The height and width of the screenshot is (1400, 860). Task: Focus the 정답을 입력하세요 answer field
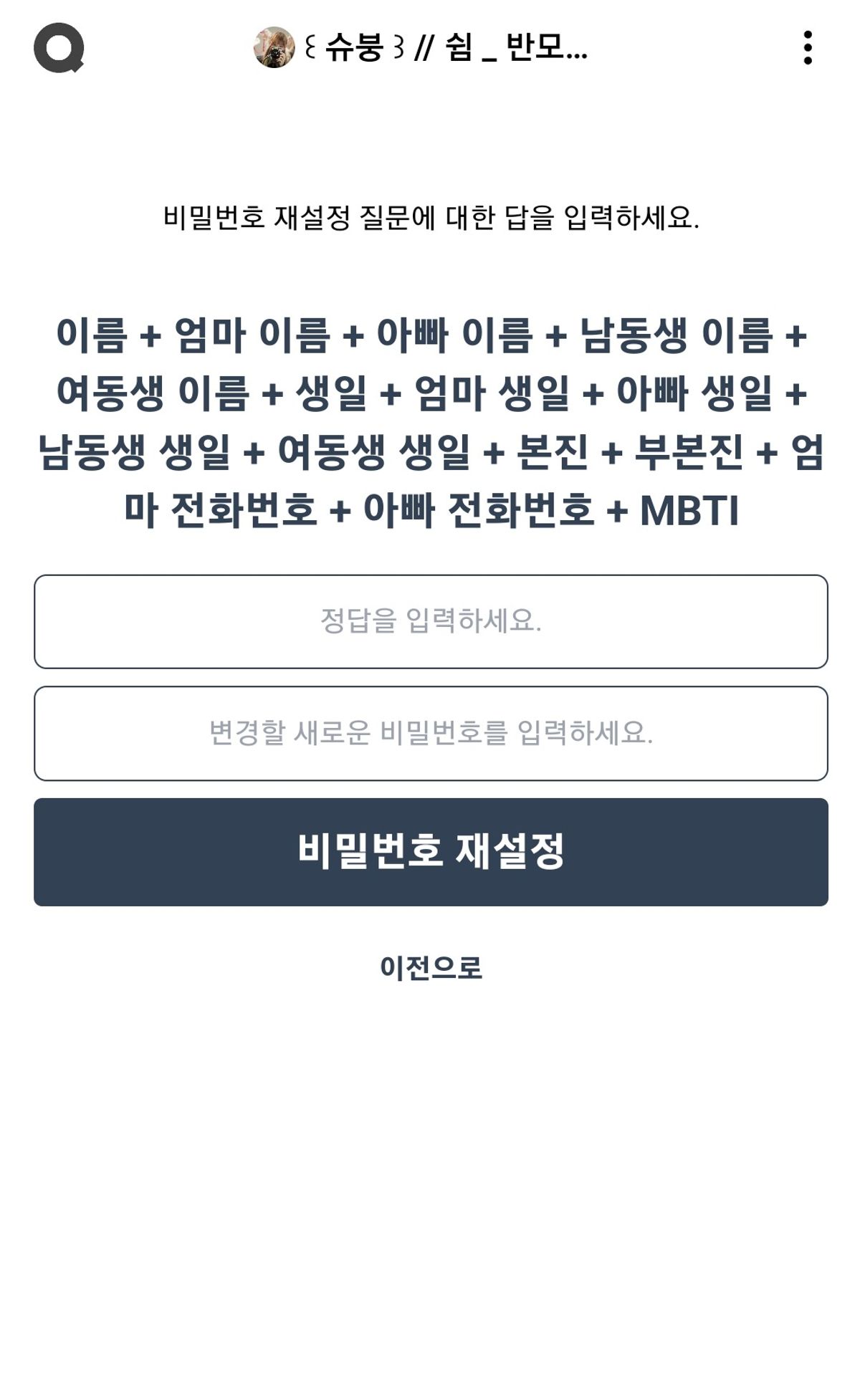[x=431, y=621]
